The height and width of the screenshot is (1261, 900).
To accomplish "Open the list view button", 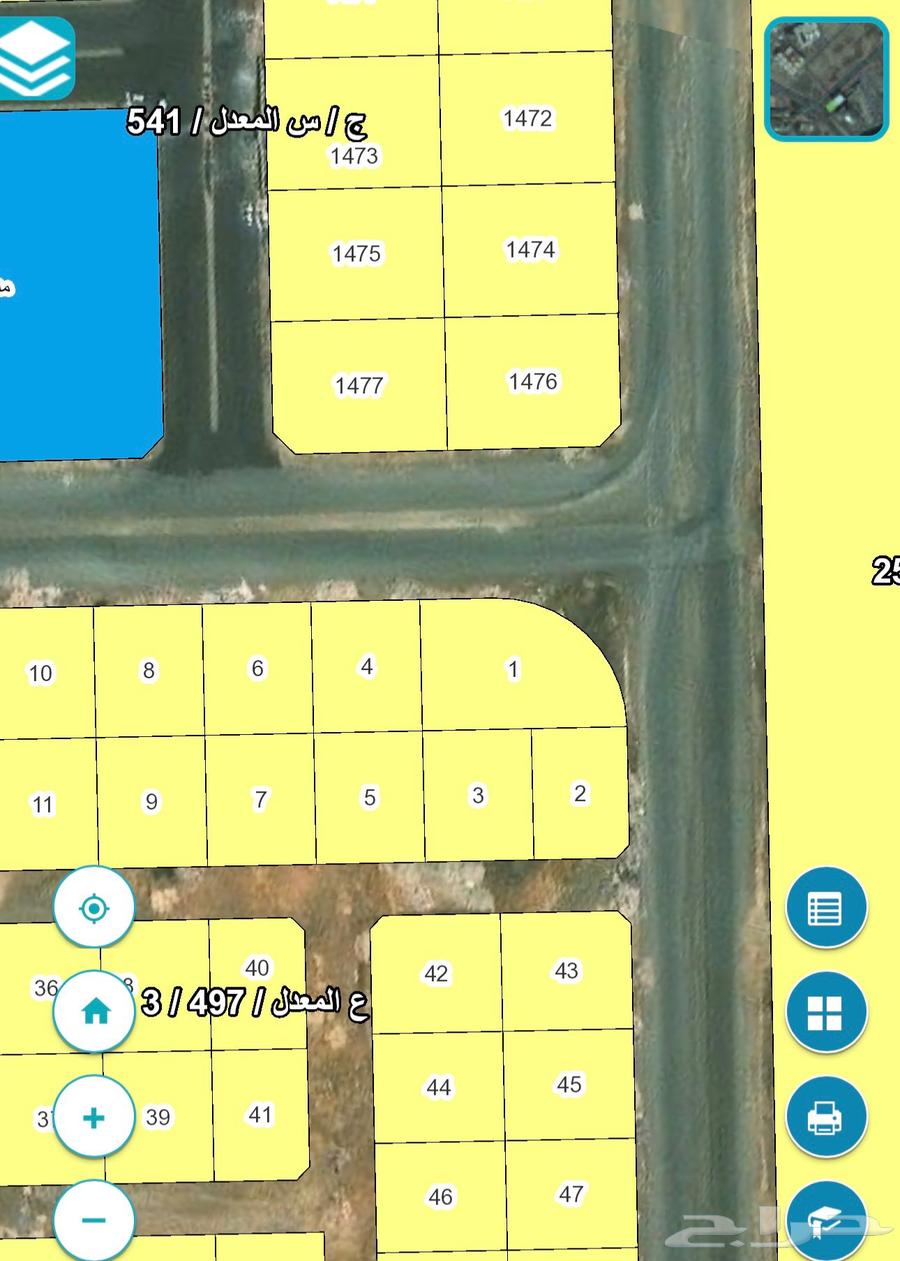I will [x=825, y=908].
